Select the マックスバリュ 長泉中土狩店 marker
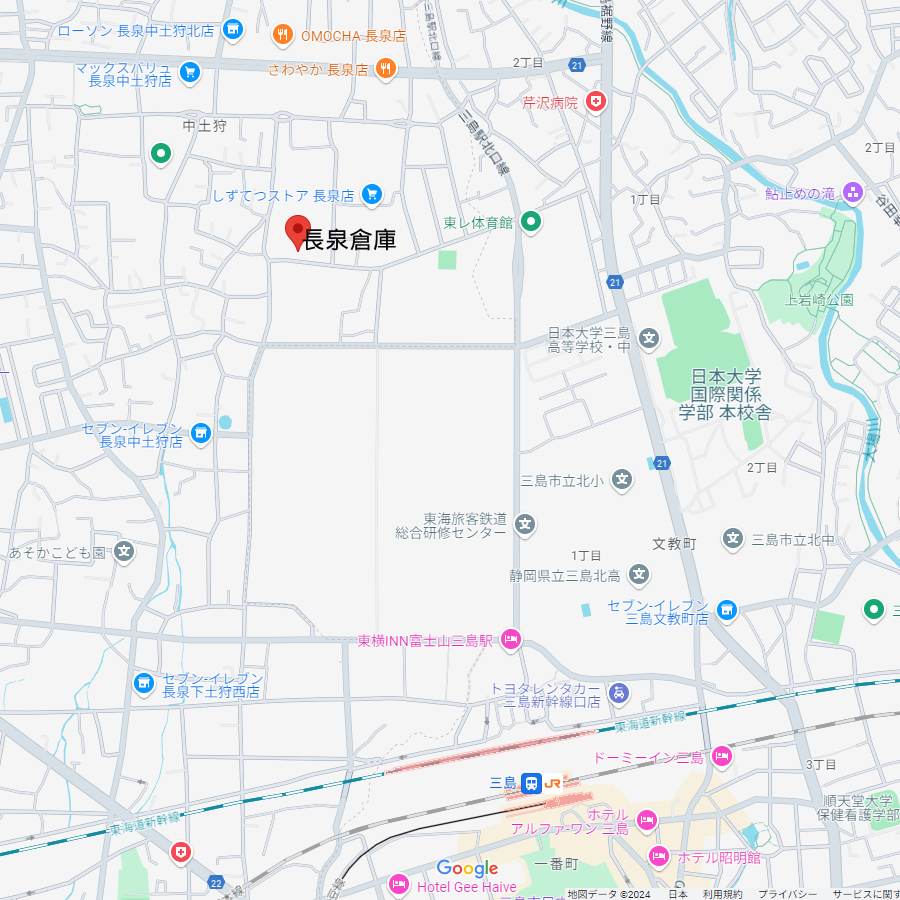Viewport: 900px width, 900px height. tap(190, 72)
